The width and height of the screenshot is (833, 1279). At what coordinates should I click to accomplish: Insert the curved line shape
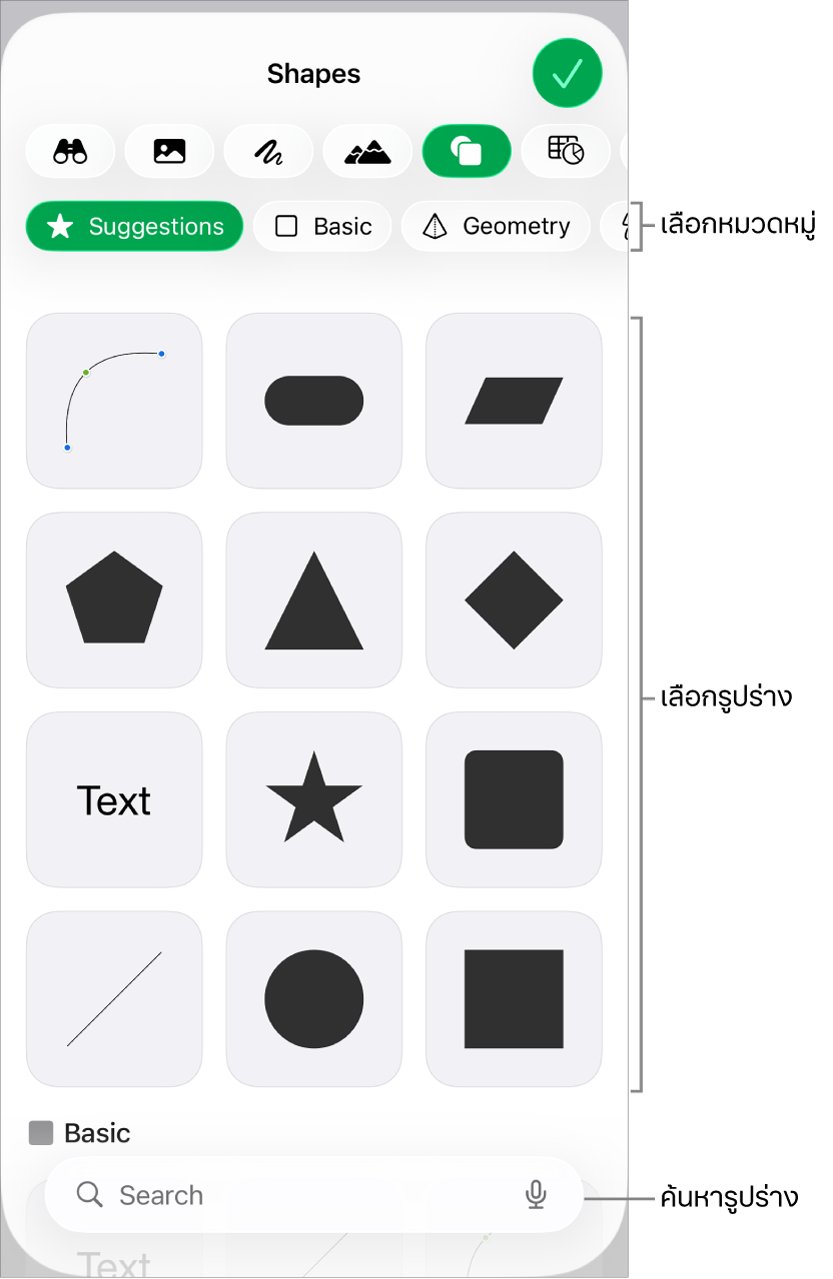coord(114,400)
